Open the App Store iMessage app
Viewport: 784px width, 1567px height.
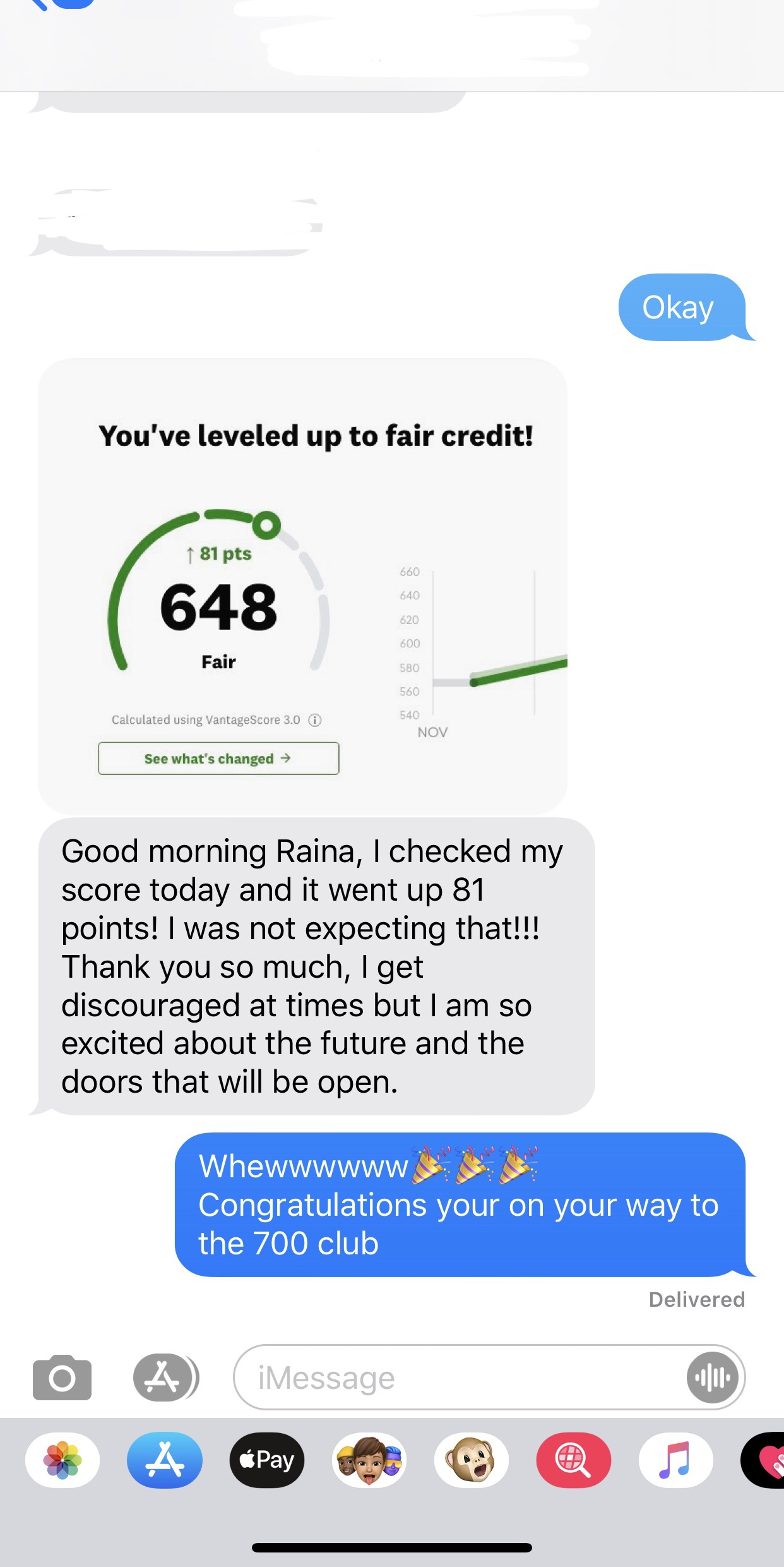pyautogui.click(x=165, y=1460)
